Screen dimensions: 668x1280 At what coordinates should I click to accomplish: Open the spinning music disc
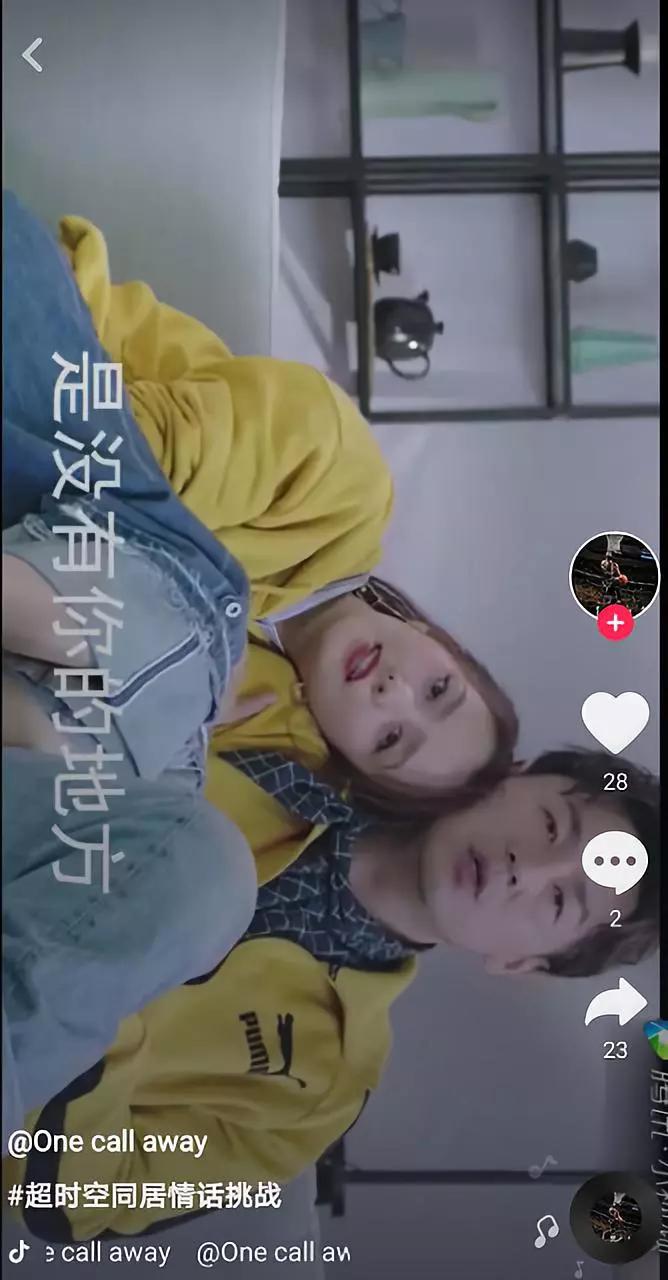click(x=614, y=1217)
